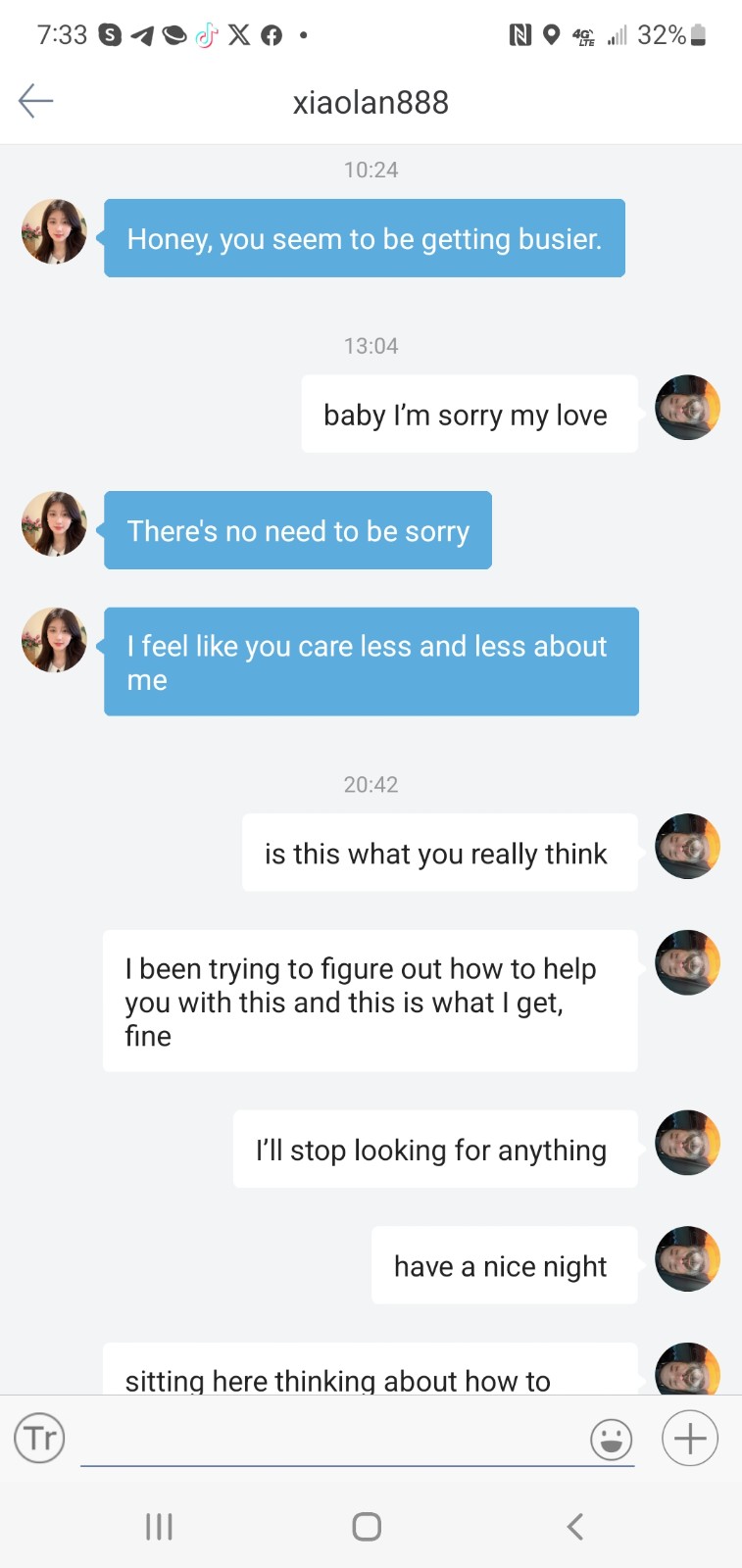Go to the system home screen
The width and height of the screenshot is (742, 1568).
[367, 1526]
